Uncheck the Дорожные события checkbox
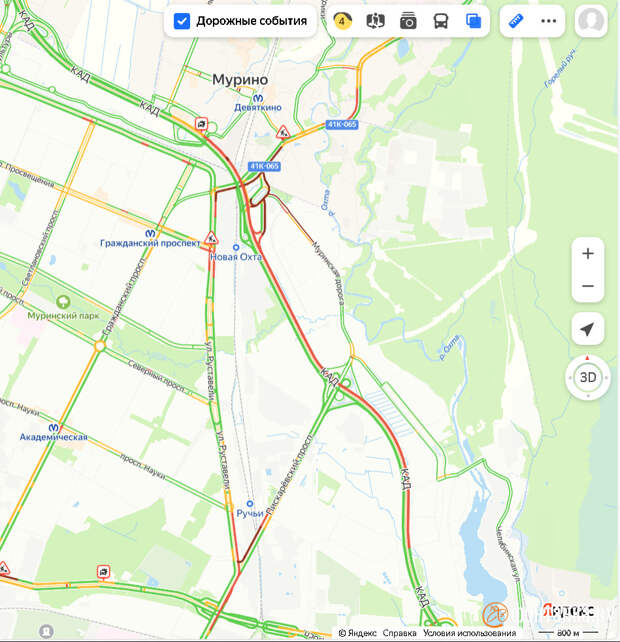Viewport: 620px width, 642px height. (x=182, y=21)
